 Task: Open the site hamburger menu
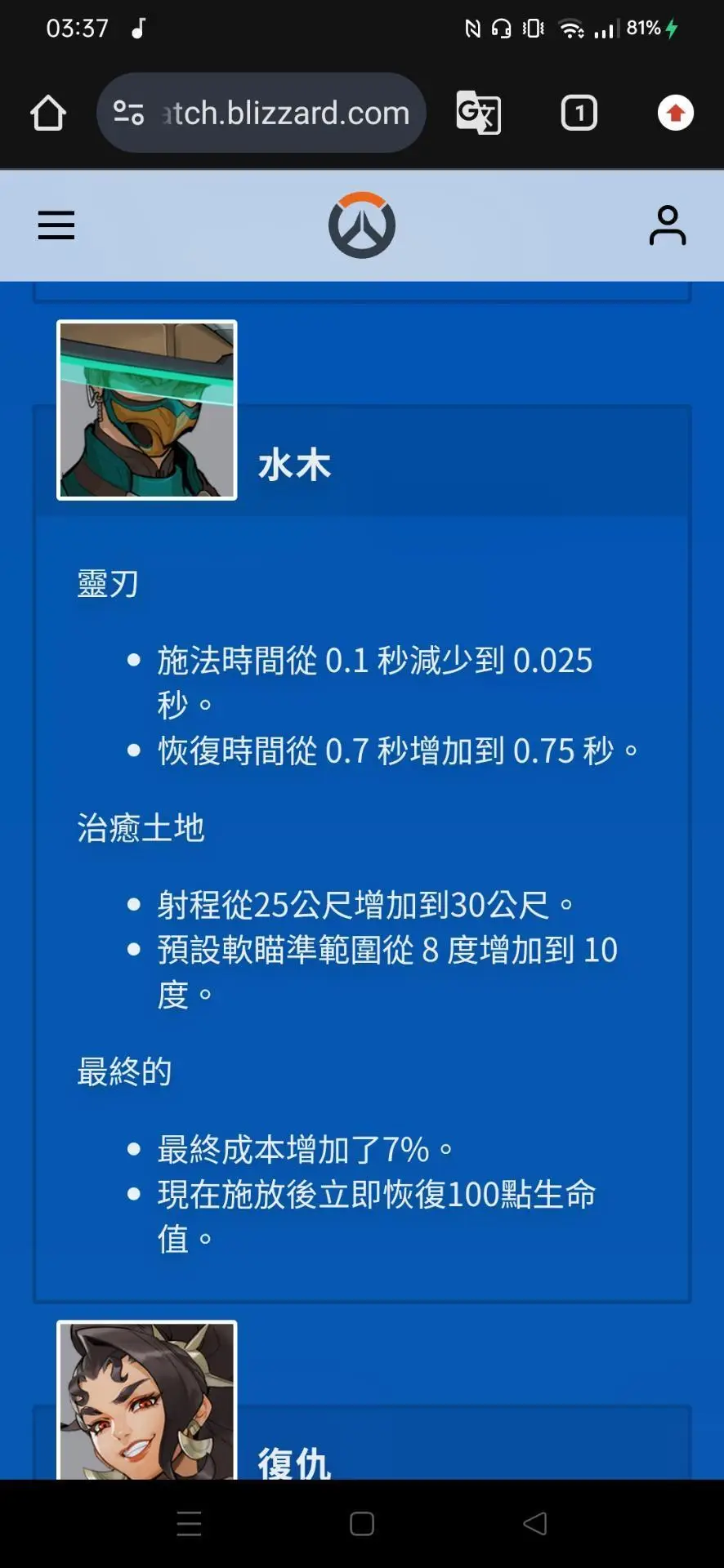pyautogui.click(x=56, y=225)
